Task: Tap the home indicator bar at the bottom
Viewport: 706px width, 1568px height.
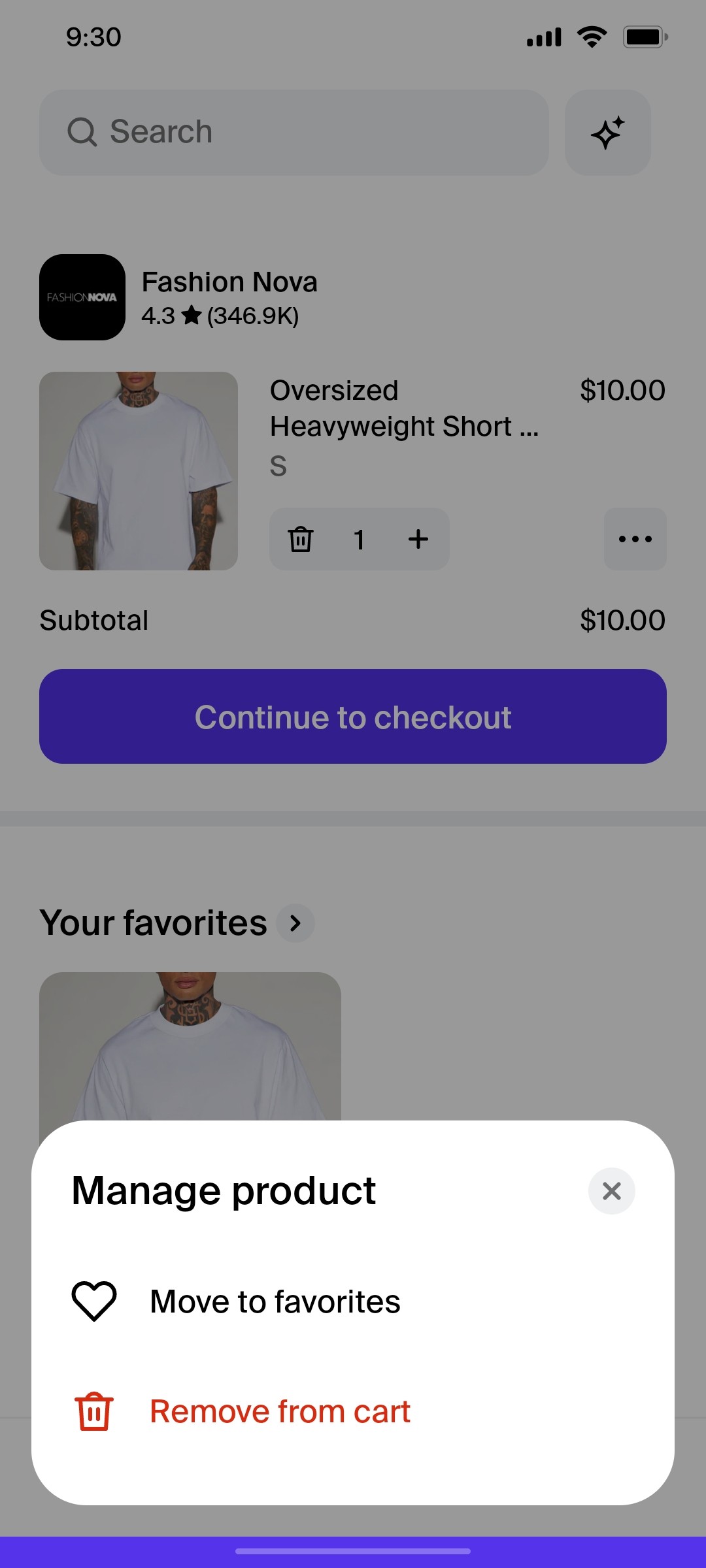Action: 353,1550
